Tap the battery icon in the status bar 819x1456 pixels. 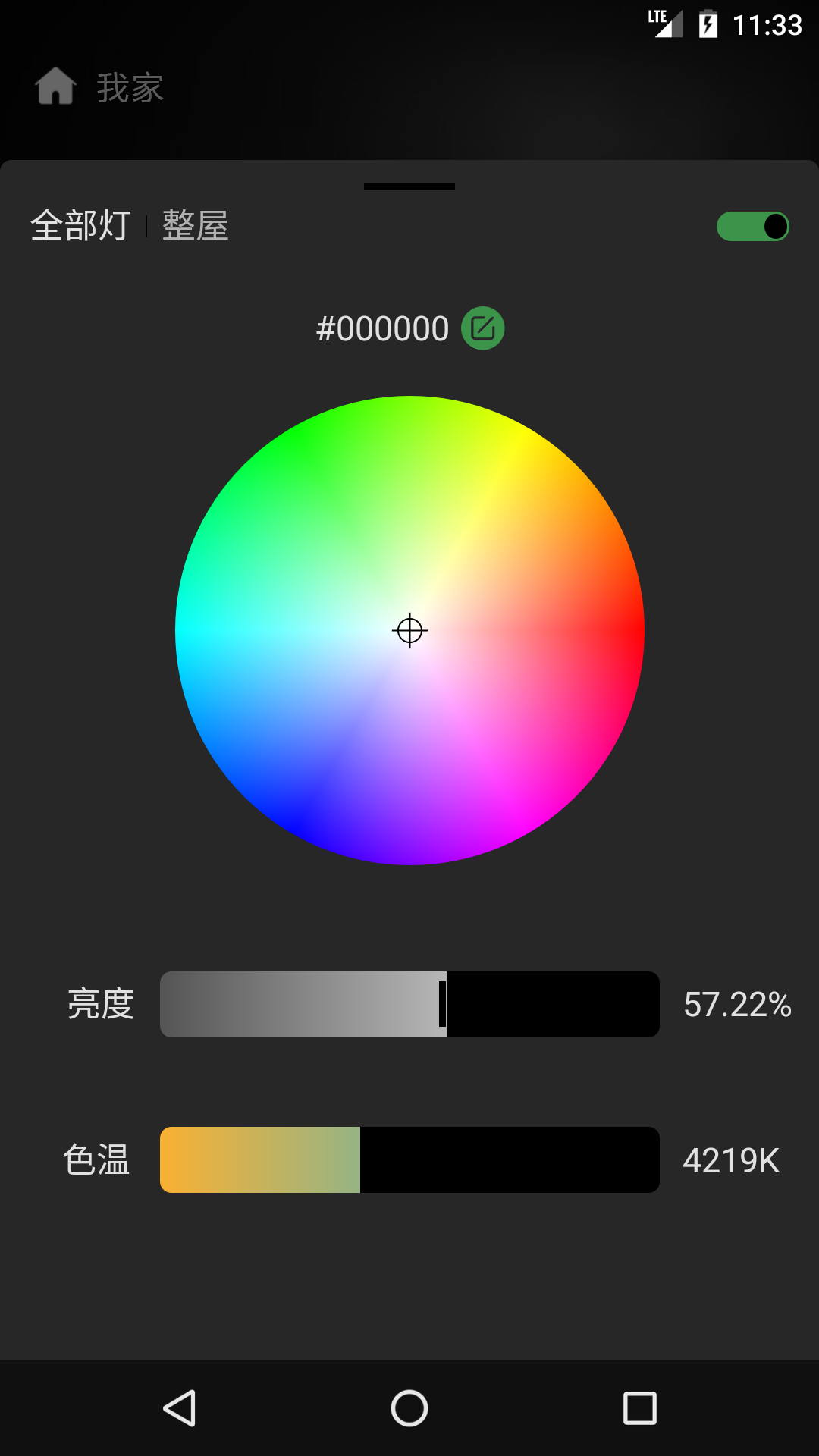pyautogui.click(x=708, y=23)
